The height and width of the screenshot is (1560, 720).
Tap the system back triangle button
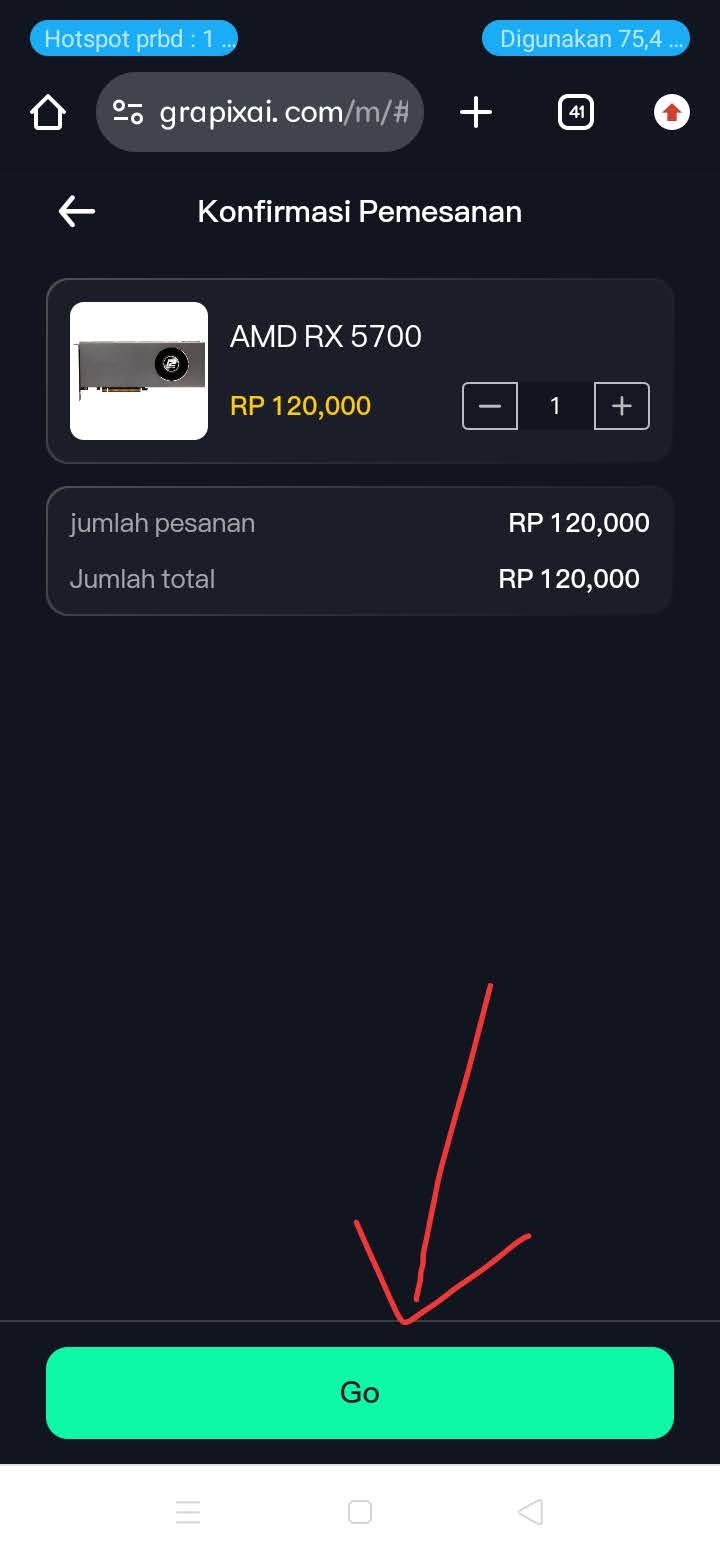coord(531,1512)
